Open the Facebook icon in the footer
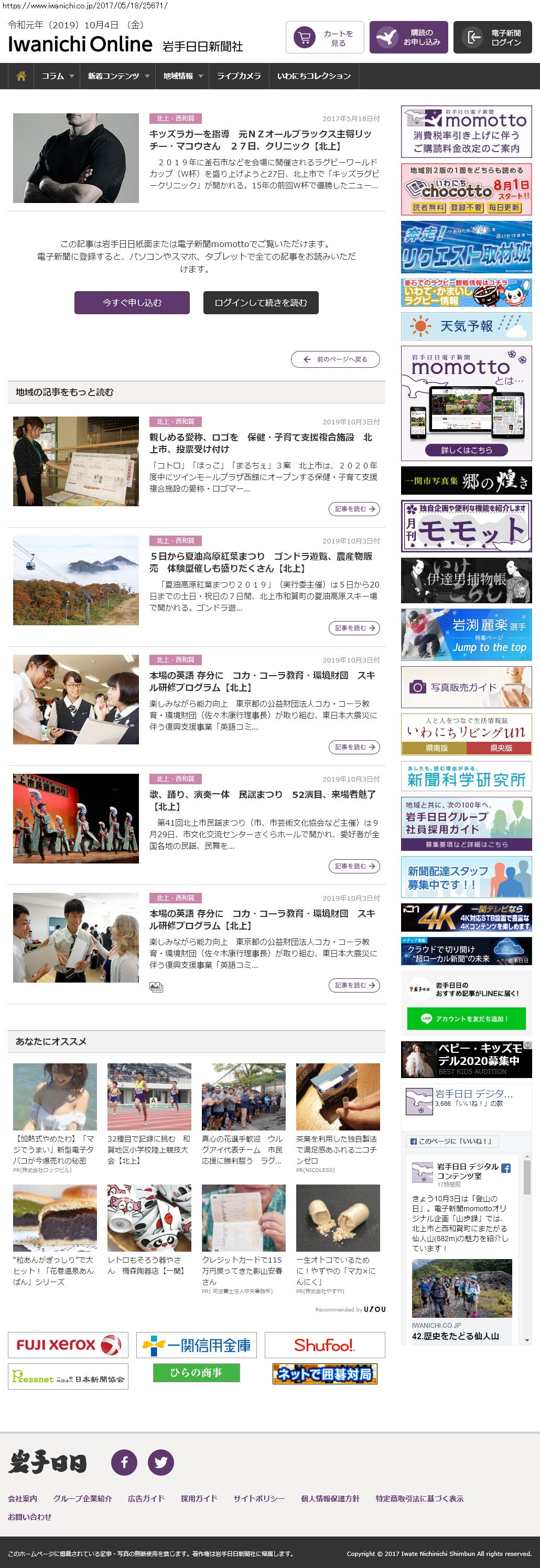 point(124,1462)
